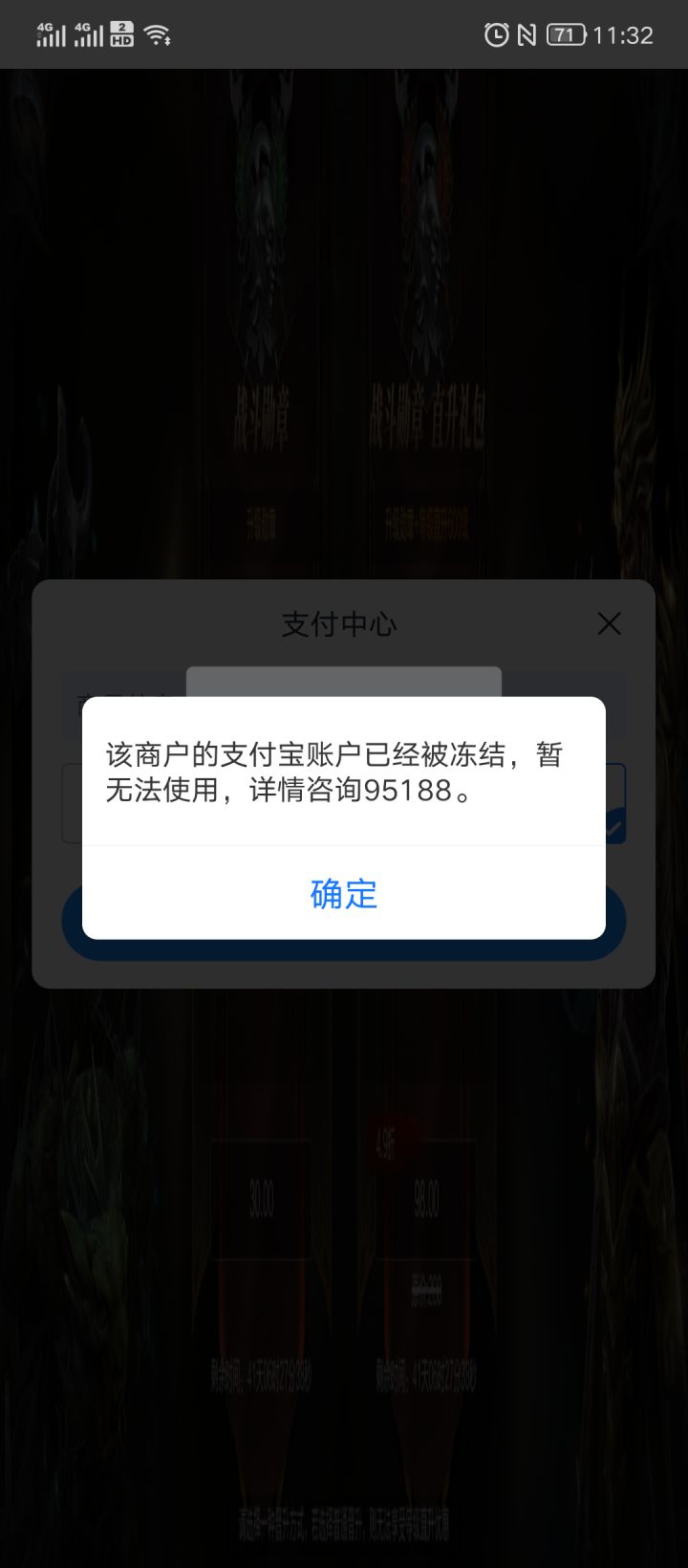Tap 确定 to dismiss the frozen account alert
The image size is (688, 1568).
pos(344,895)
